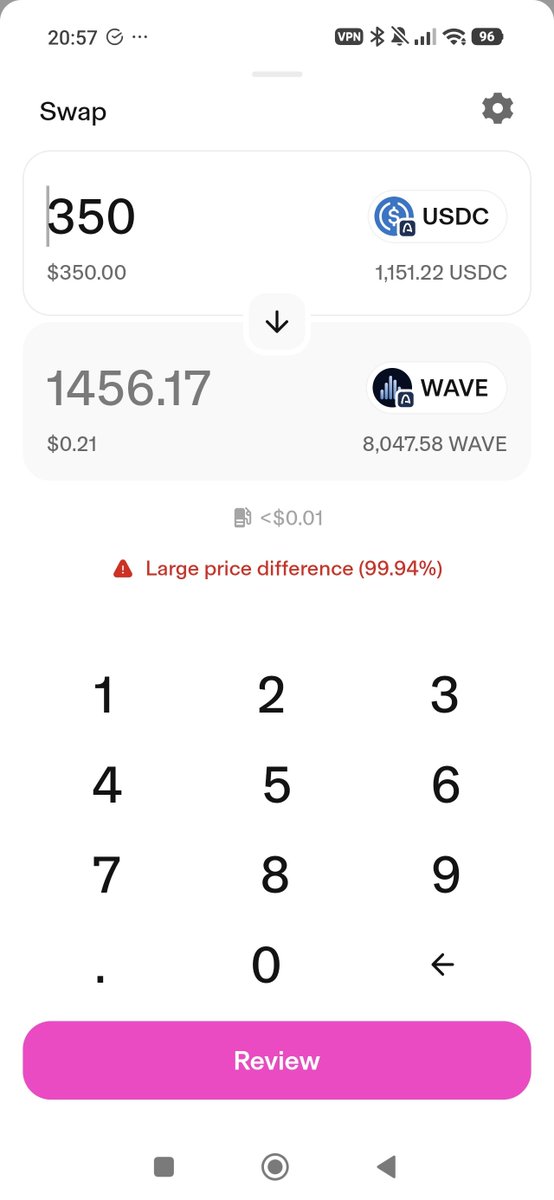Delete last digit with the backspace arrow

[442, 965]
